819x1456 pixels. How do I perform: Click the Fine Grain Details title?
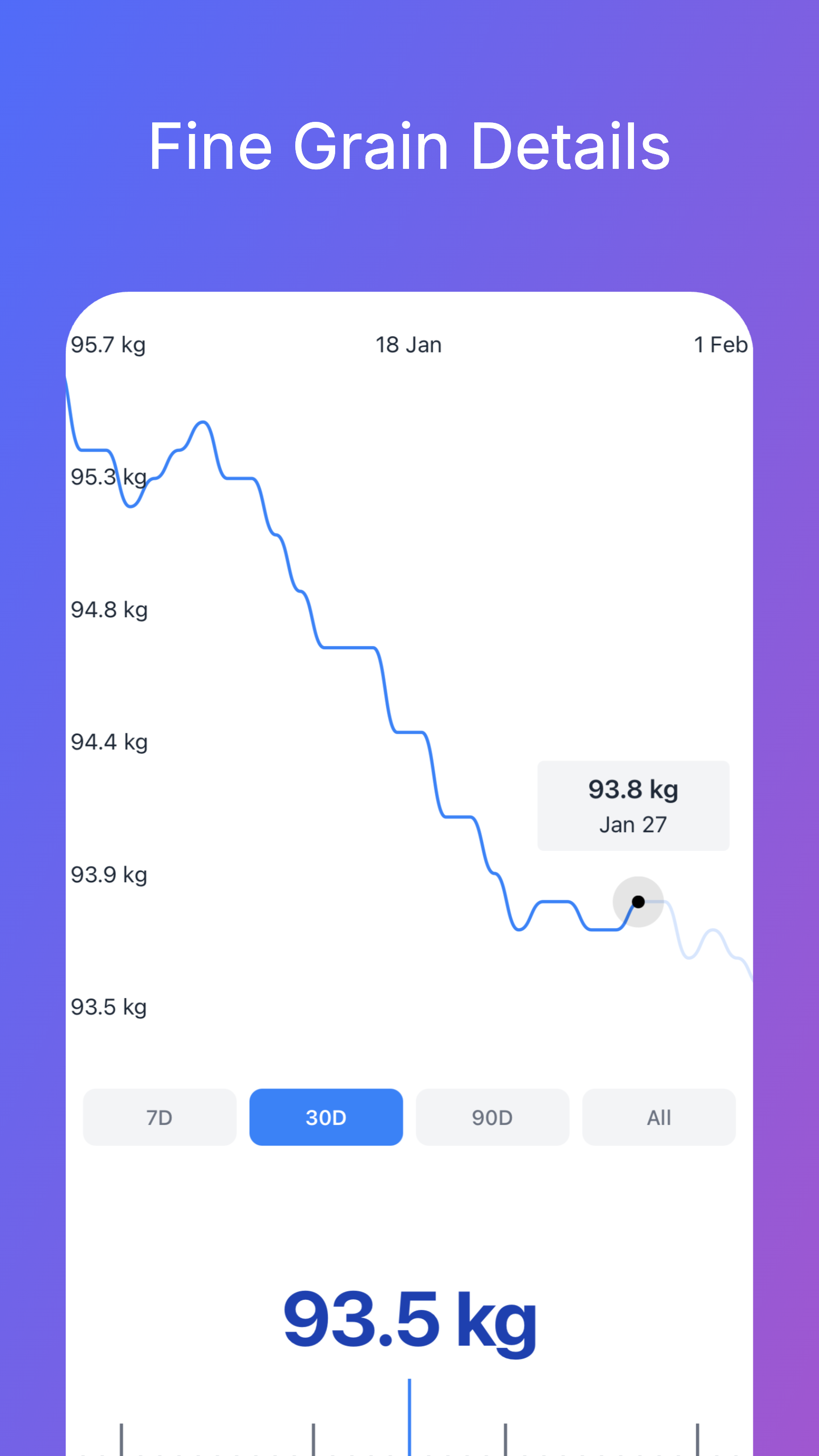click(409, 146)
